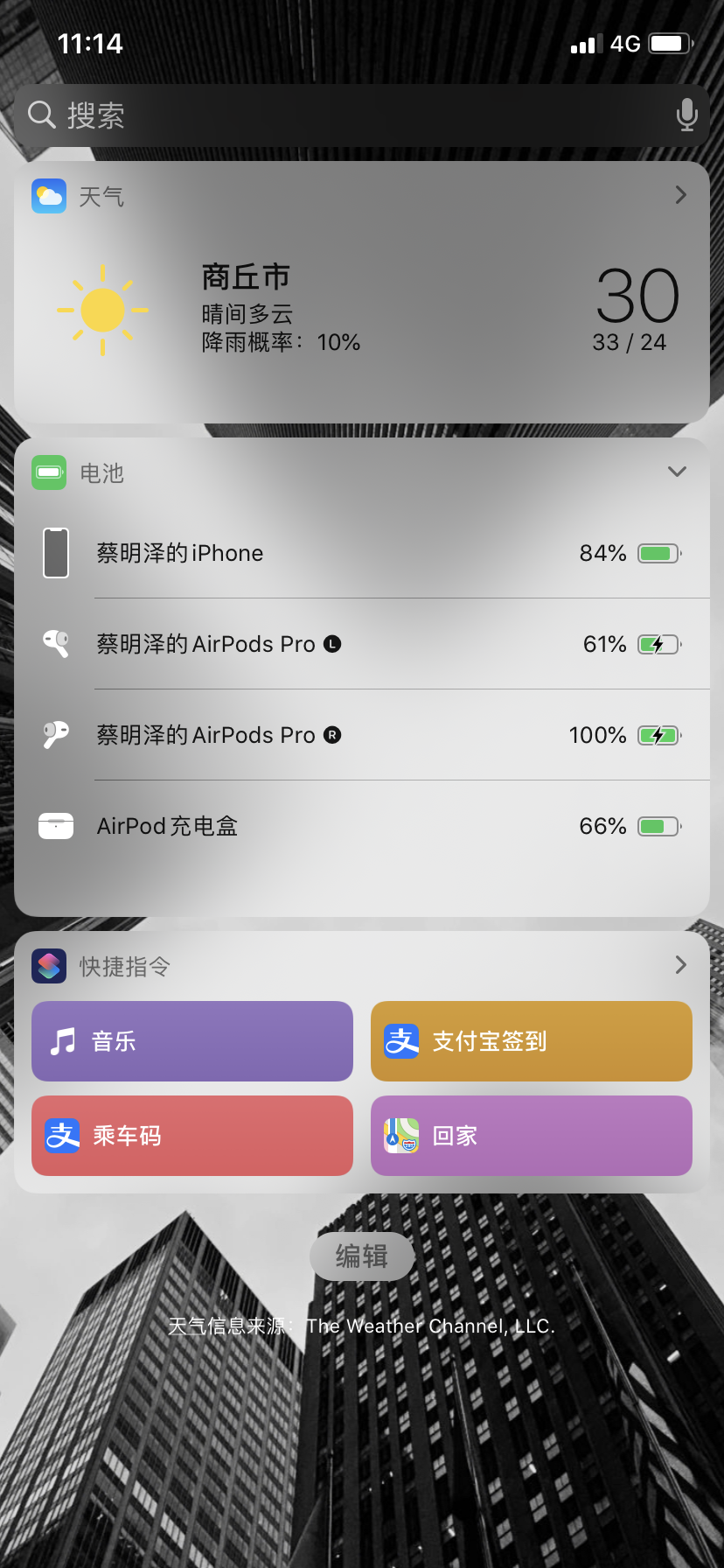Expand the 快捷指令 widget chevron
The image size is (724, 1568).
(x=681, y=965)
